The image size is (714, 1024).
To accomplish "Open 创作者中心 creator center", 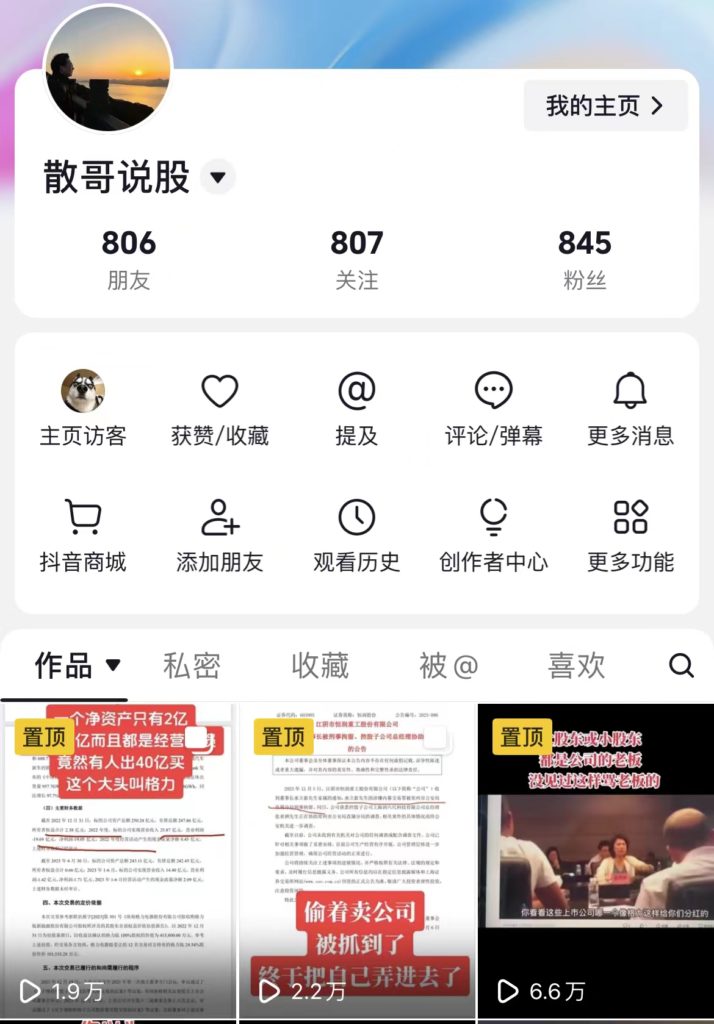I will [493, 535].
